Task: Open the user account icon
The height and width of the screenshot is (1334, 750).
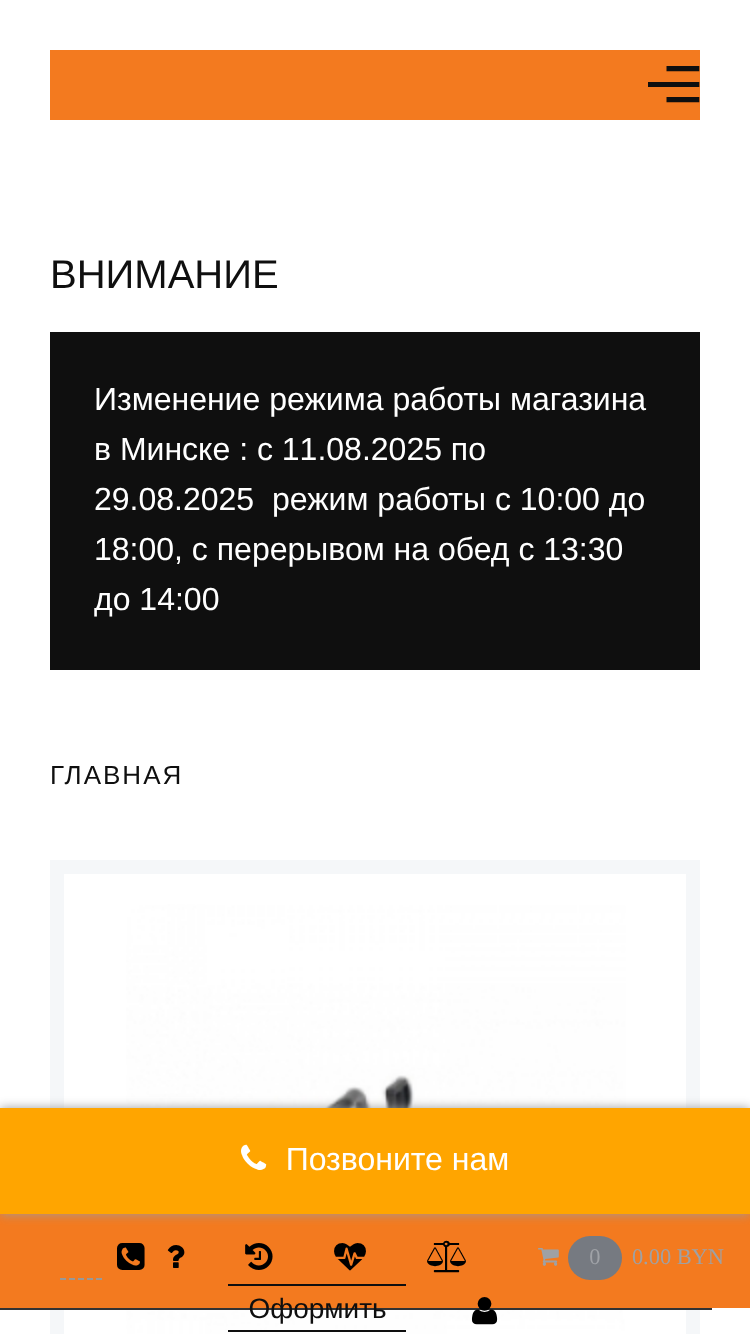Action: (484, 1310)
